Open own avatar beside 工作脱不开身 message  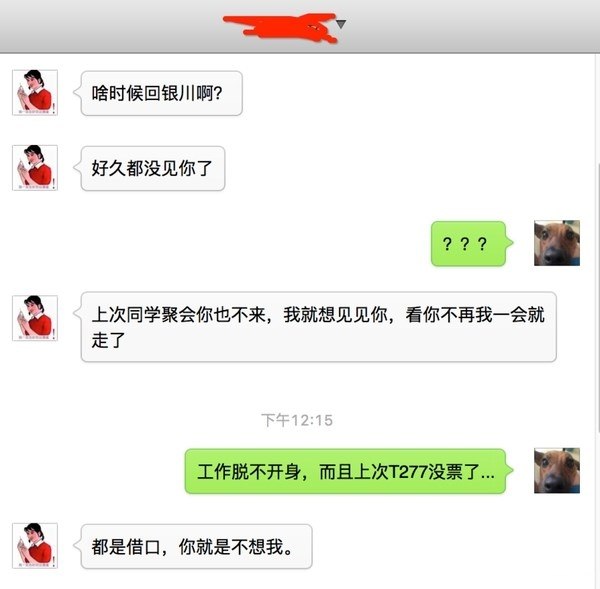[556, 470]
